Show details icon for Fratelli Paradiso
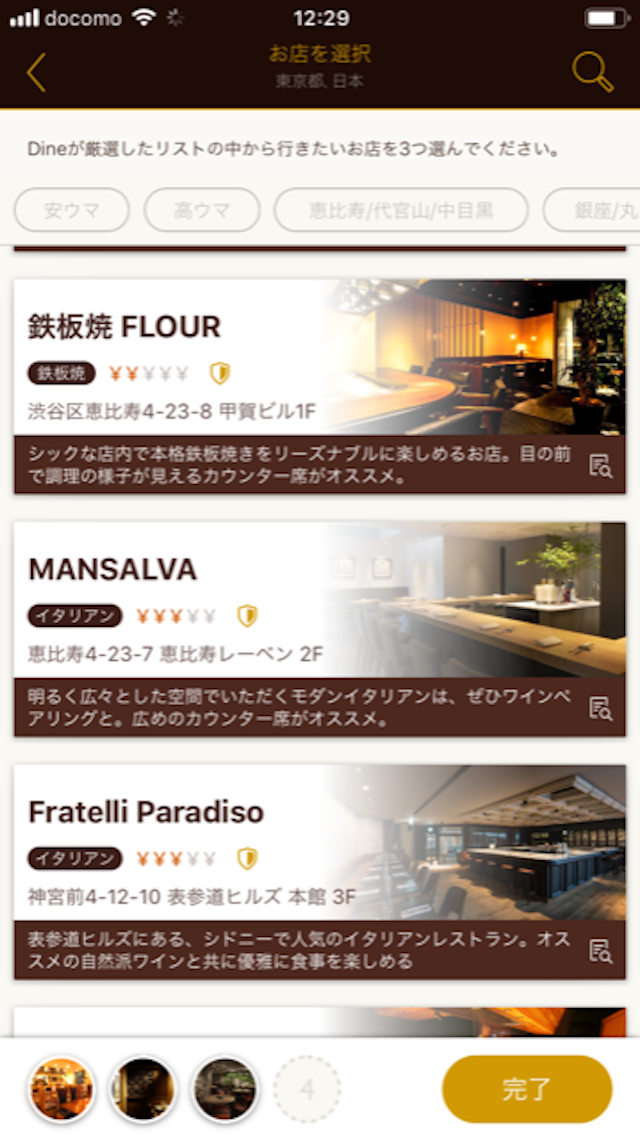640x1141 pixels. (600, 951)
